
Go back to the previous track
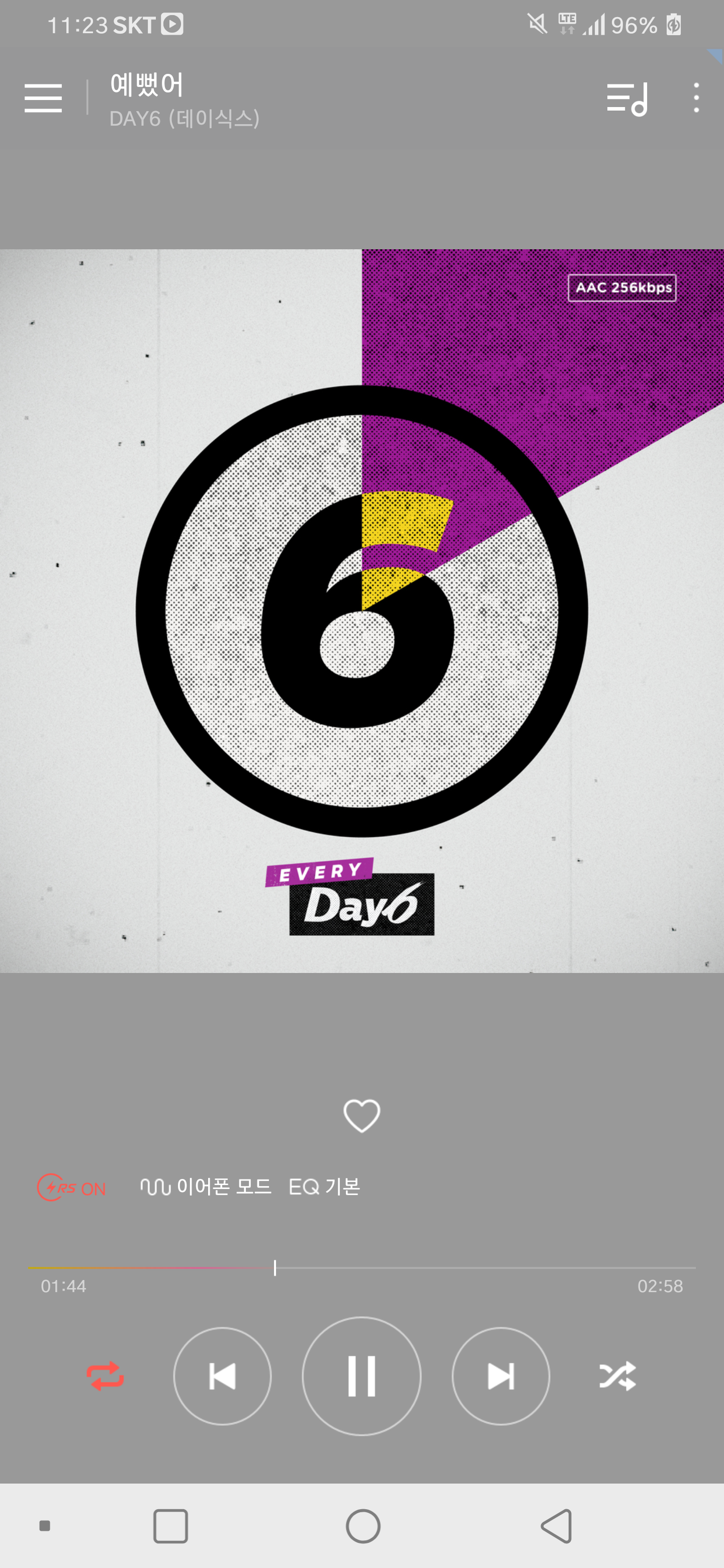[x=223, y=1376]
